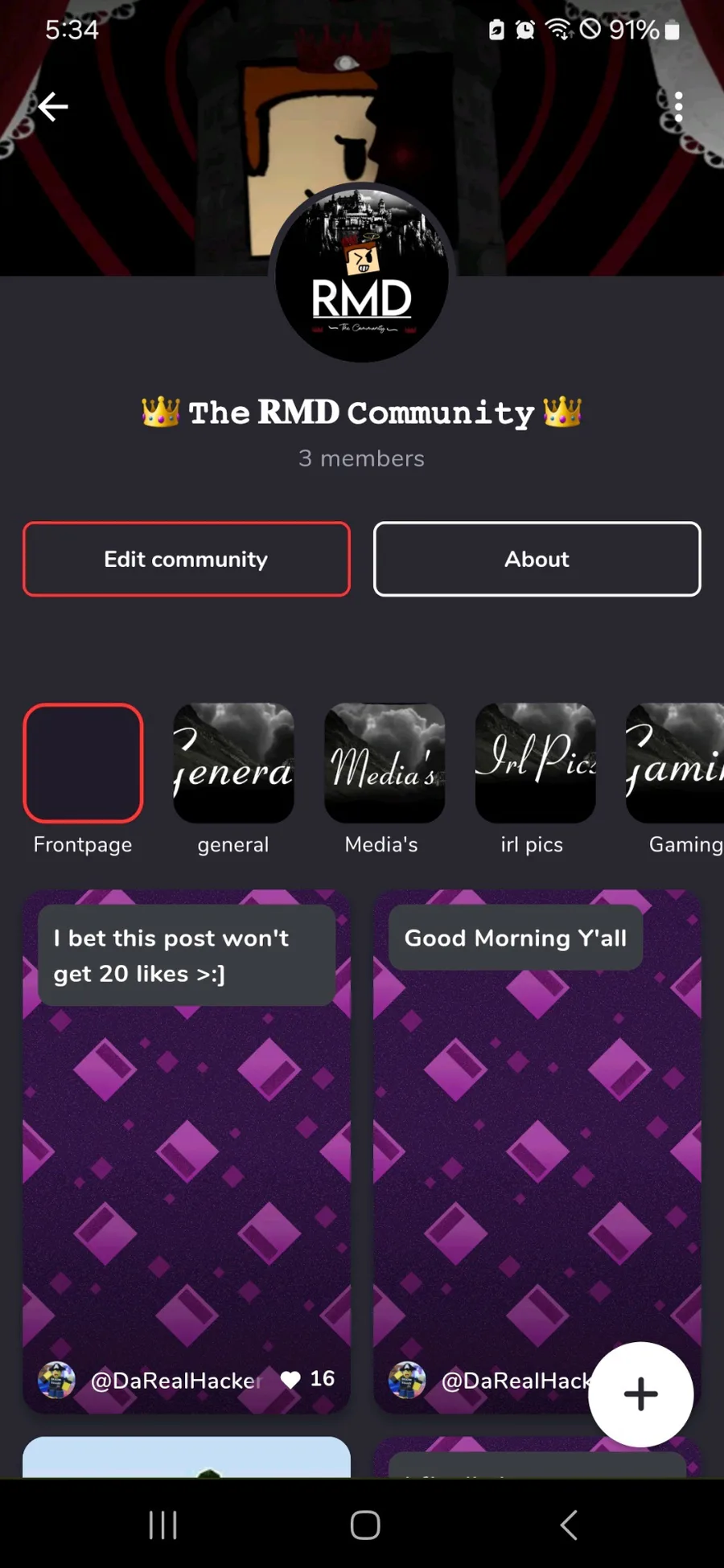This screenshot has width=724, height=1568.
Task: Tap the Edit community button
Action: coord(187,559)
